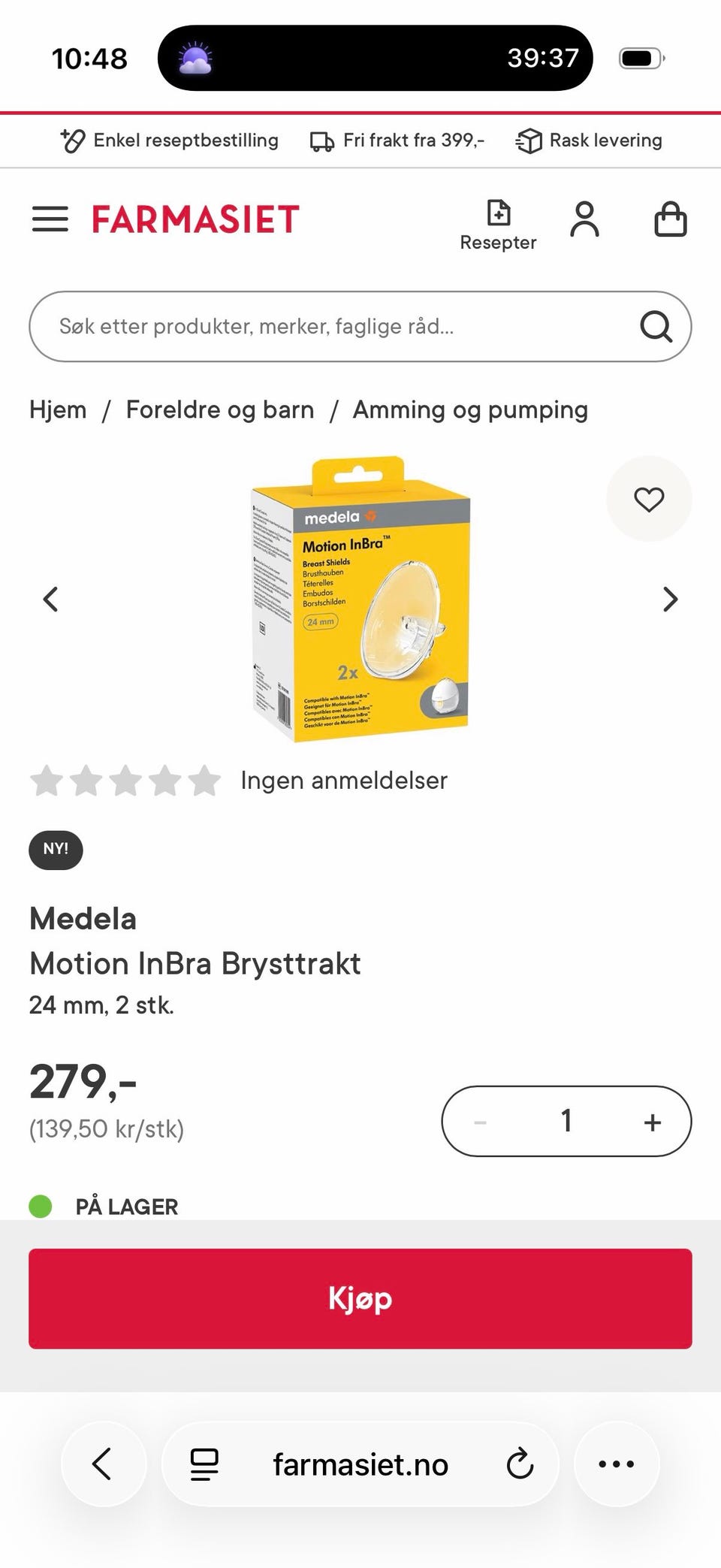Open browser overflow menu
Viewport: 721px width, 1568px height.
click(617, 1464)
